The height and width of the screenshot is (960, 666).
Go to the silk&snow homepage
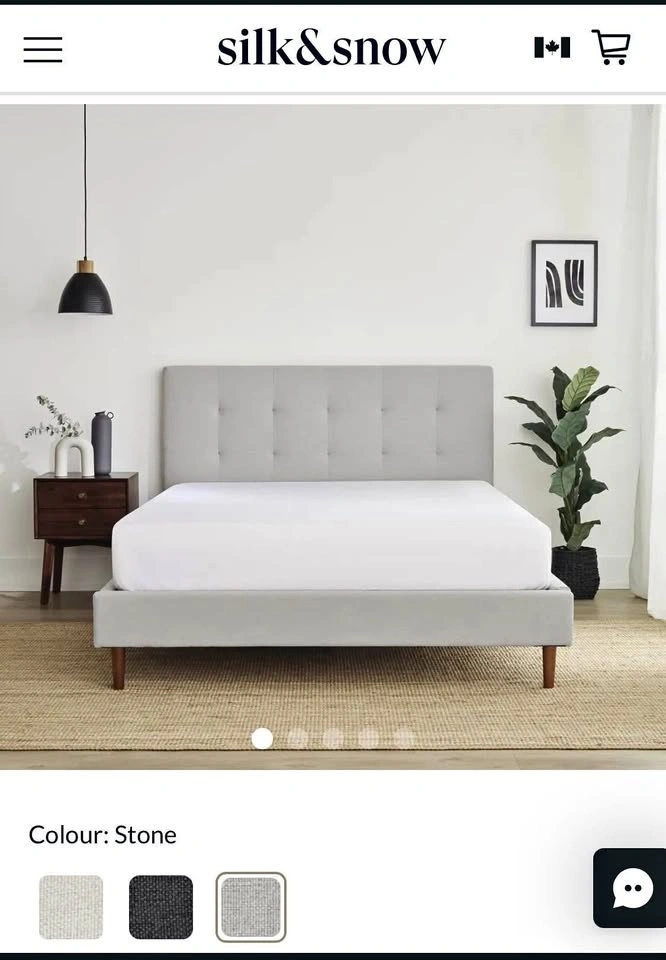[x=331, y=48]
